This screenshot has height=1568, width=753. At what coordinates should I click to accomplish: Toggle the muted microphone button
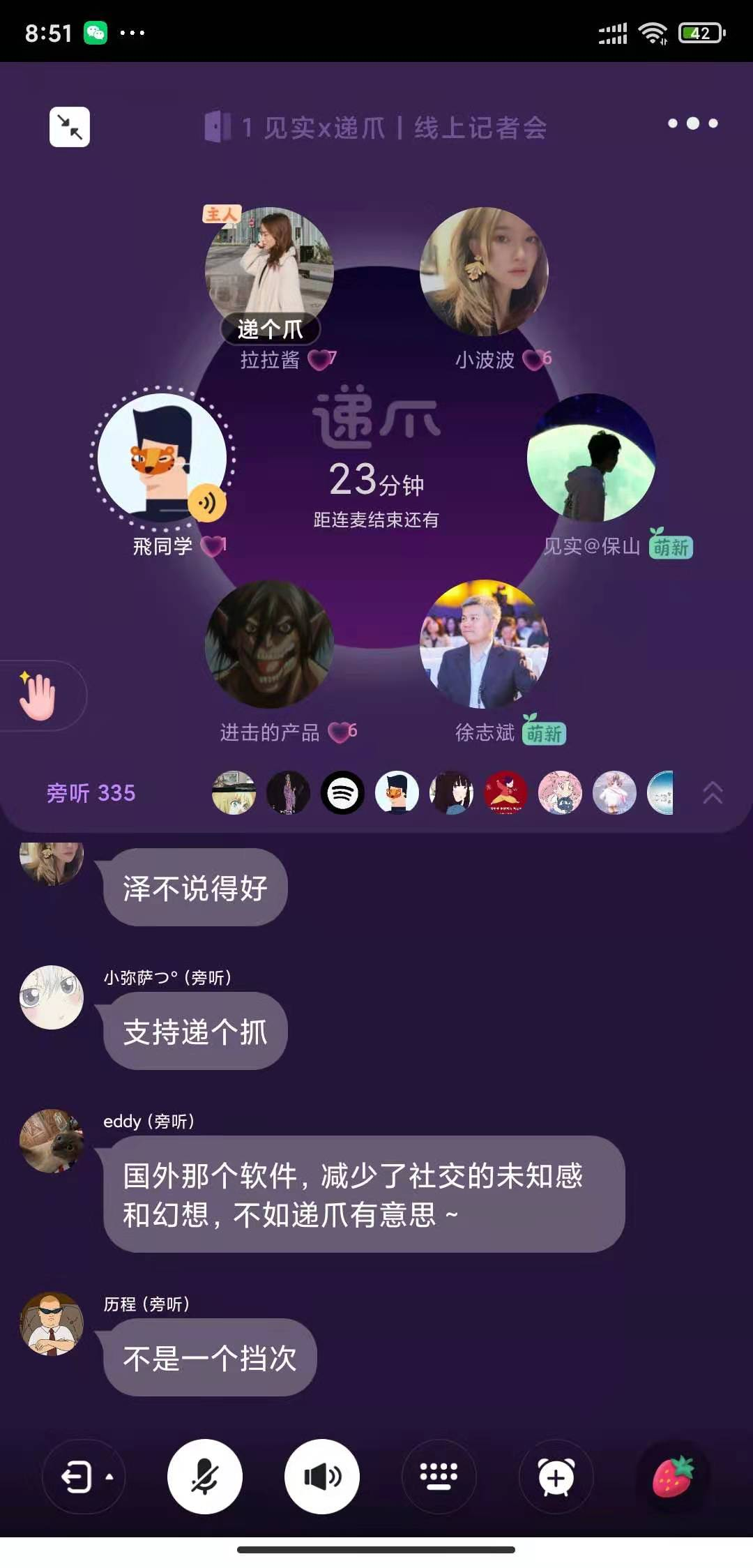click(x=205, y=1477)
